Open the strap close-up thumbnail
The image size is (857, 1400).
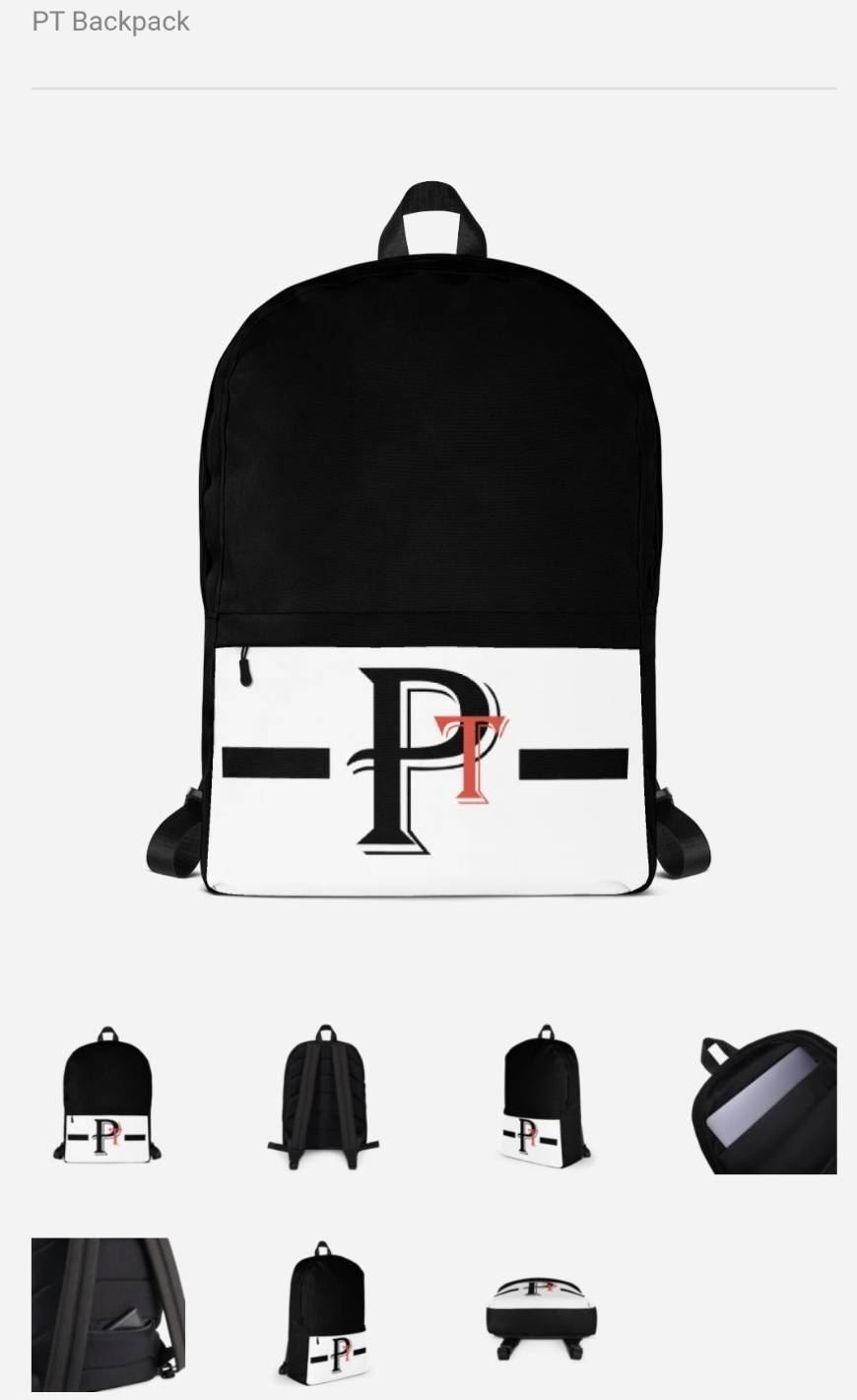108,1313
